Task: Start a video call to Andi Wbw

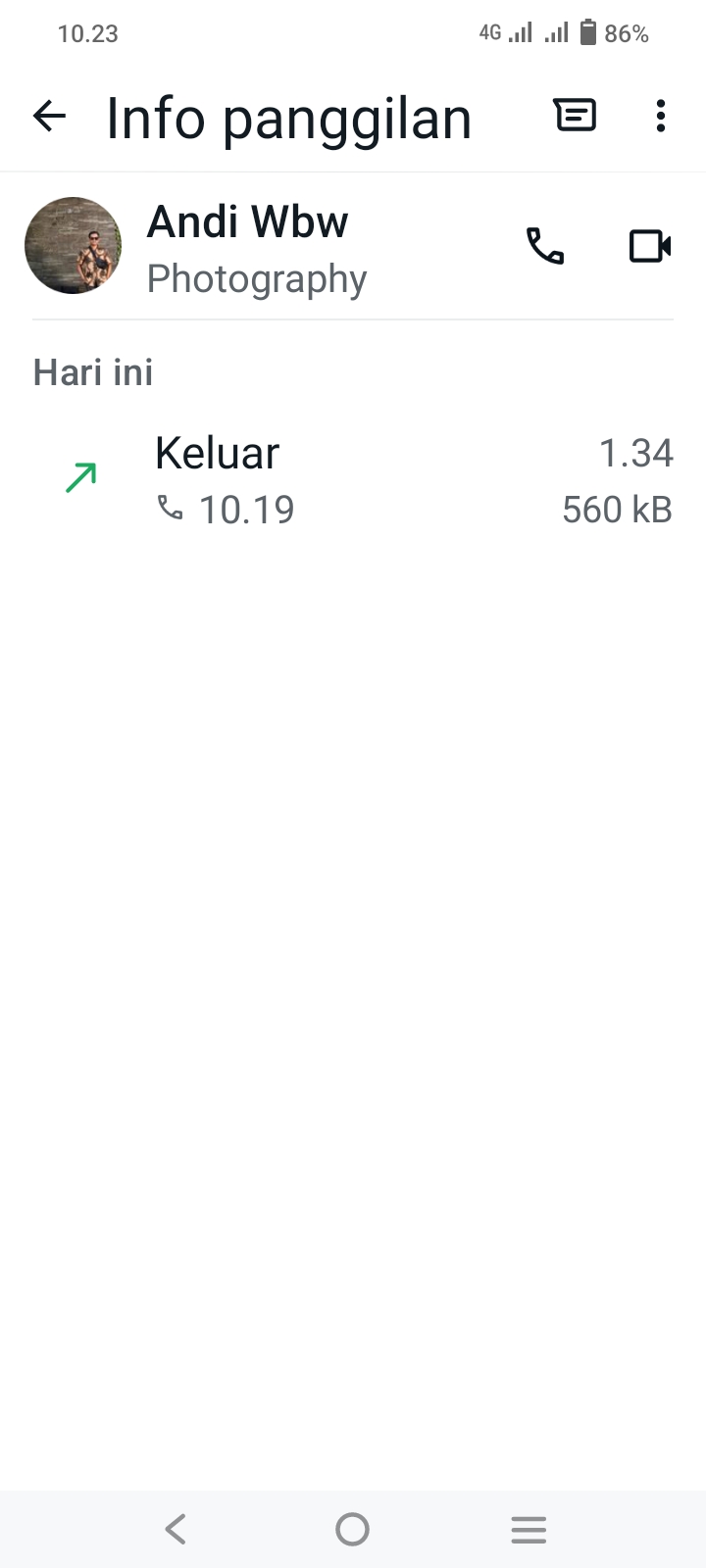Action: [x=649, y=246]
